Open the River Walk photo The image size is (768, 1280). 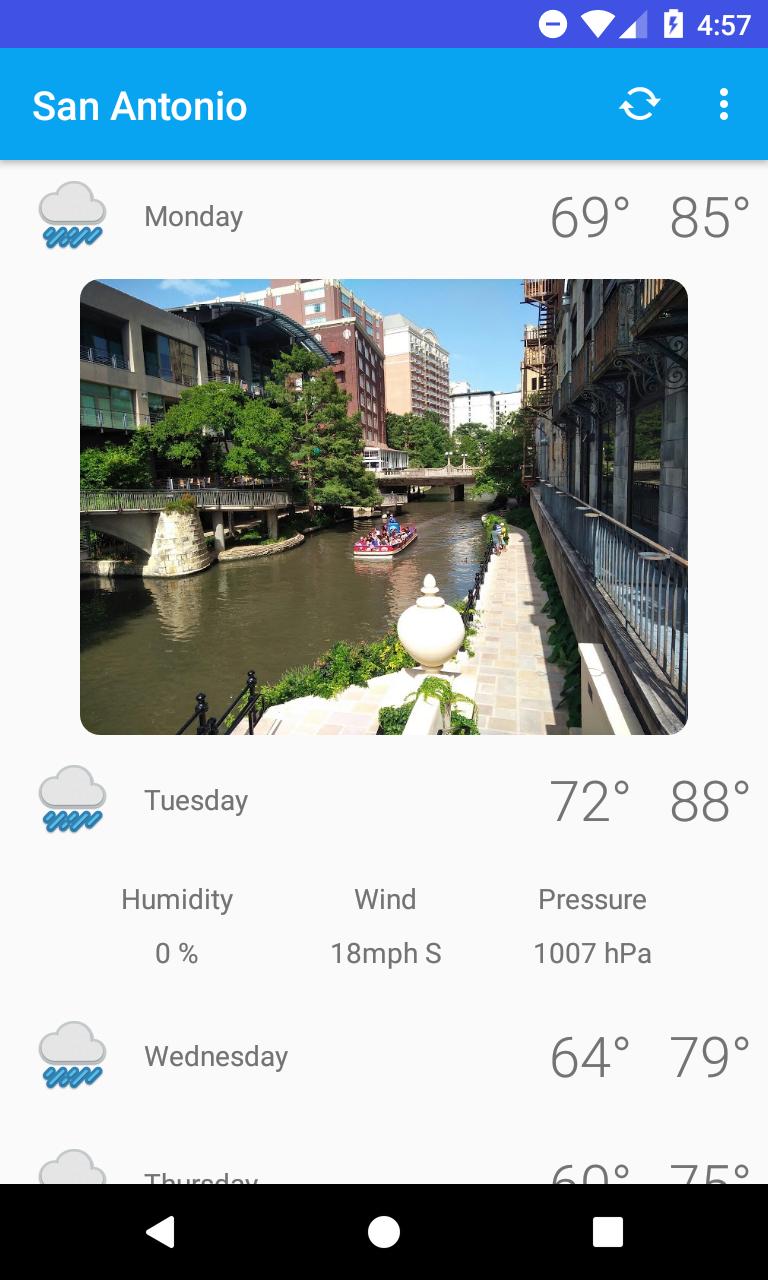tap(383, 507)
